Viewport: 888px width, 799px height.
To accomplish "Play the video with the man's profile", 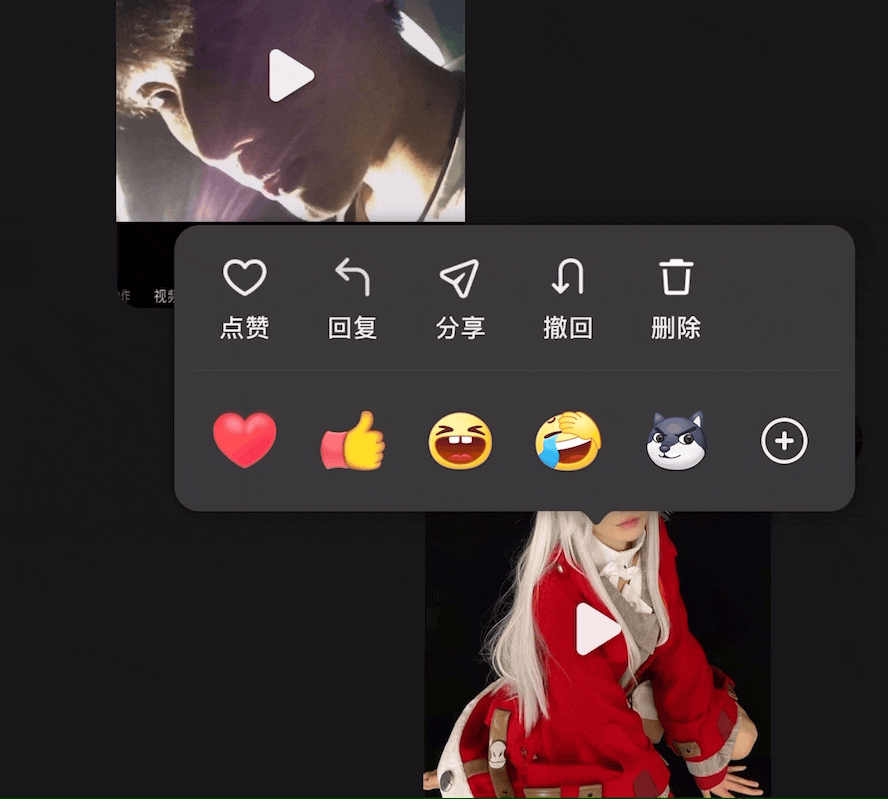I will click(291, 76).
